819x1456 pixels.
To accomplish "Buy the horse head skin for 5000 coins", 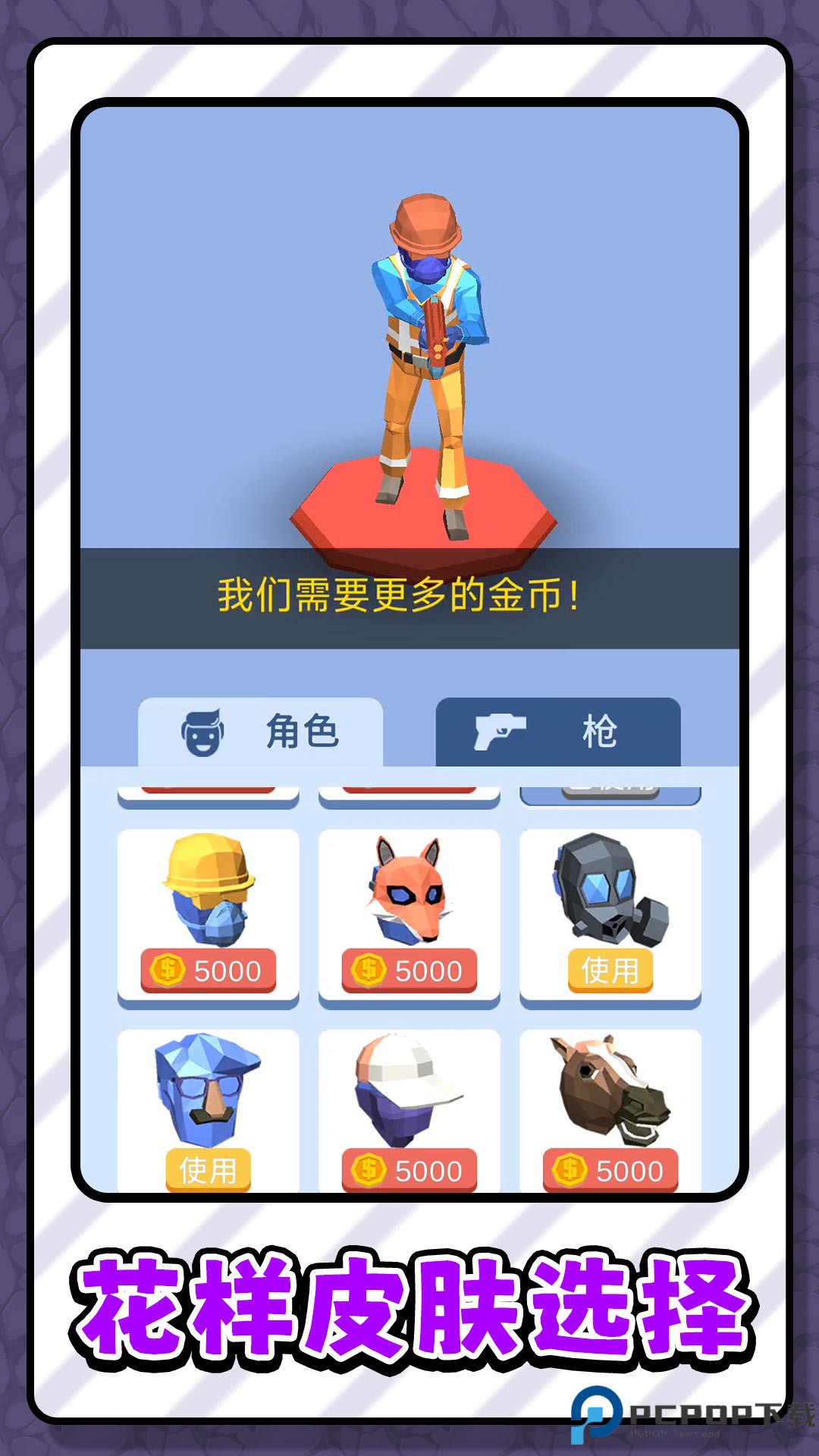I will [x=610, y=1171].
